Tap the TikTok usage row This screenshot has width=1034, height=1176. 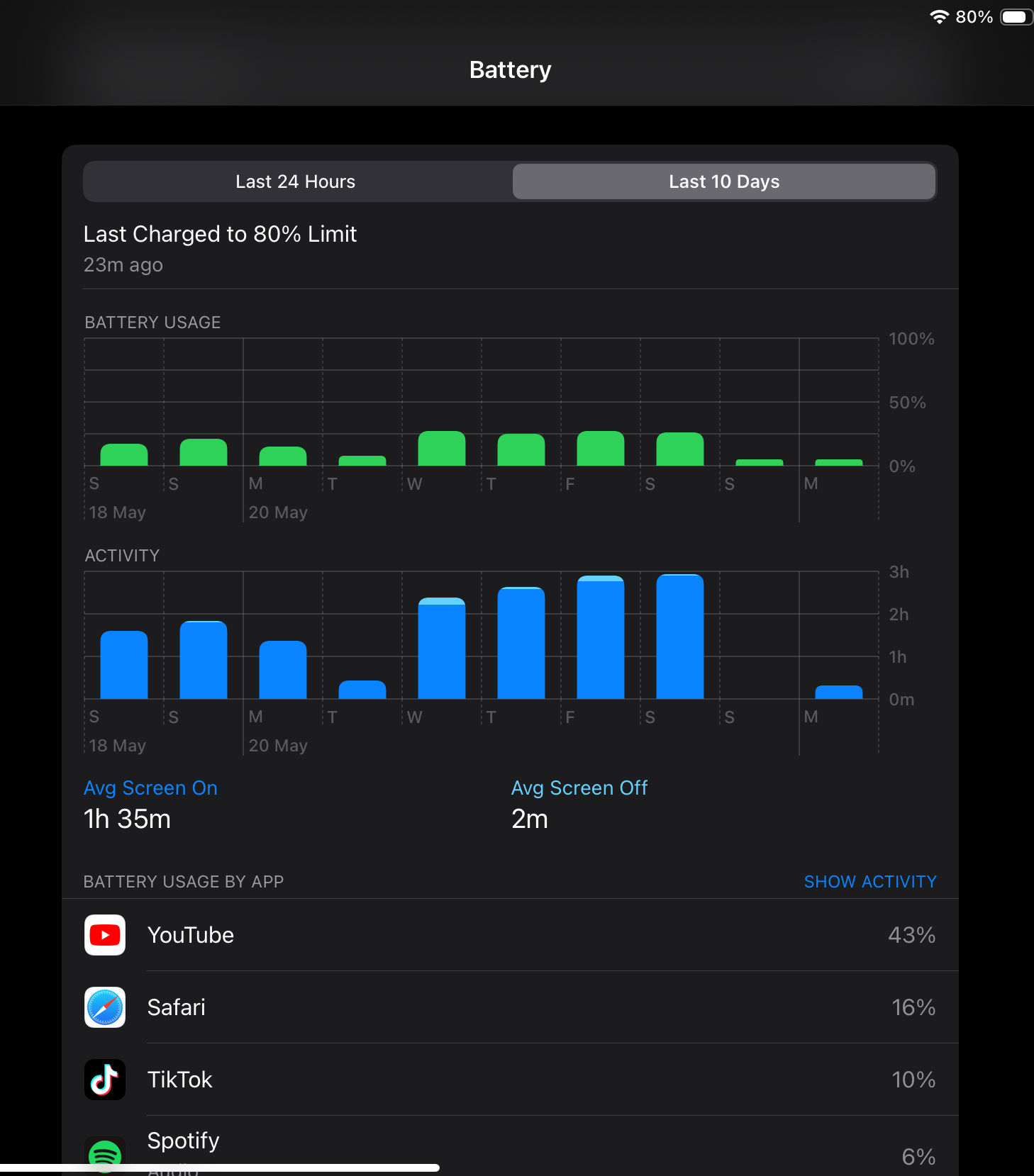(x=510, y=1080)
